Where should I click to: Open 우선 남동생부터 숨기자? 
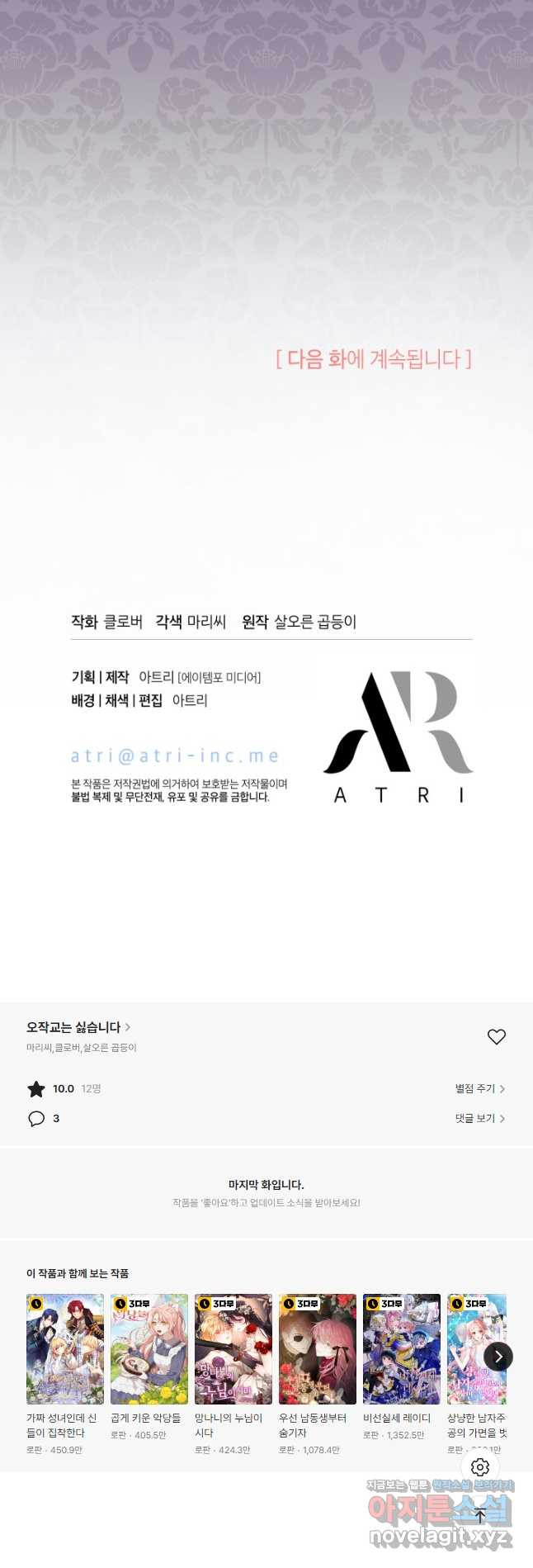(x=317, y=1348)
